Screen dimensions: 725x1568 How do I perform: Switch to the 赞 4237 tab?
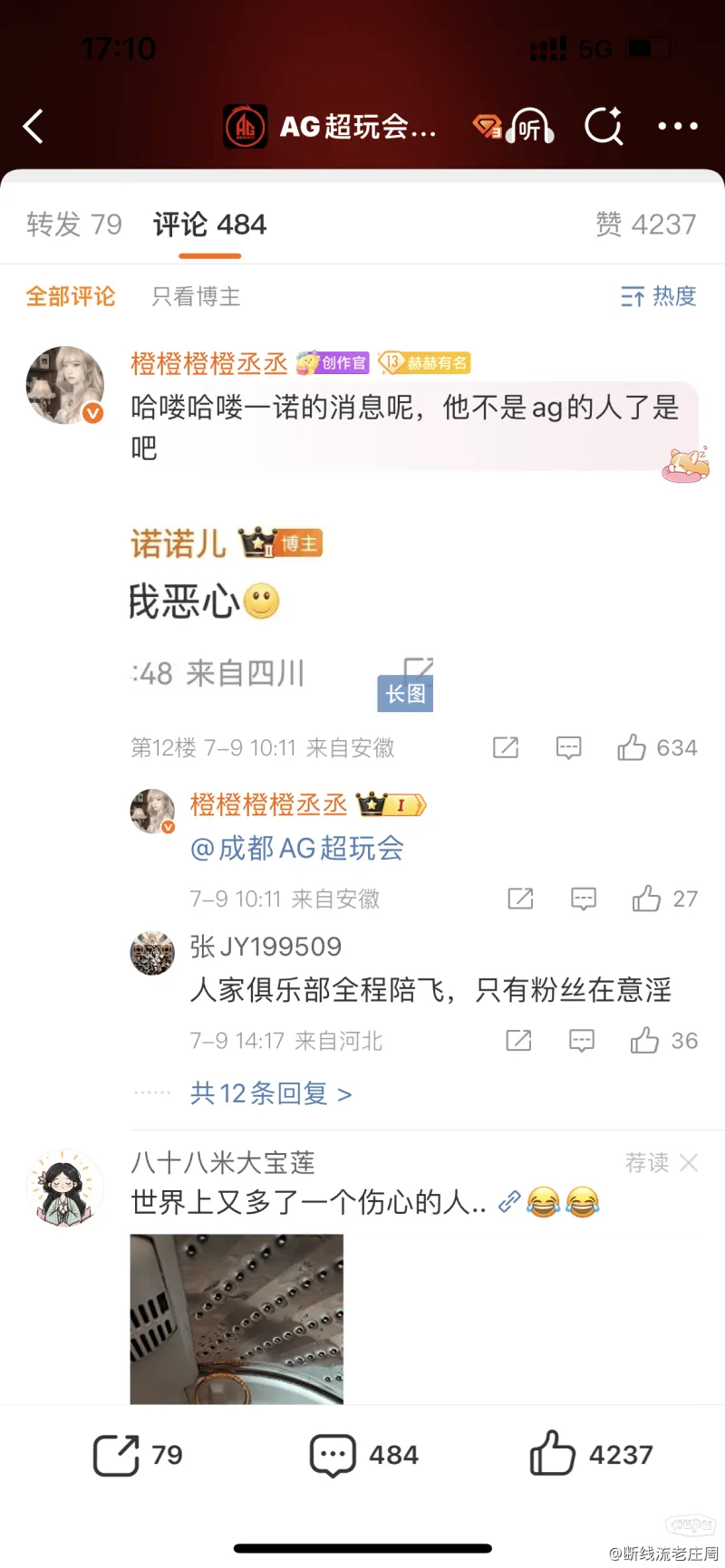coord(645,224)
